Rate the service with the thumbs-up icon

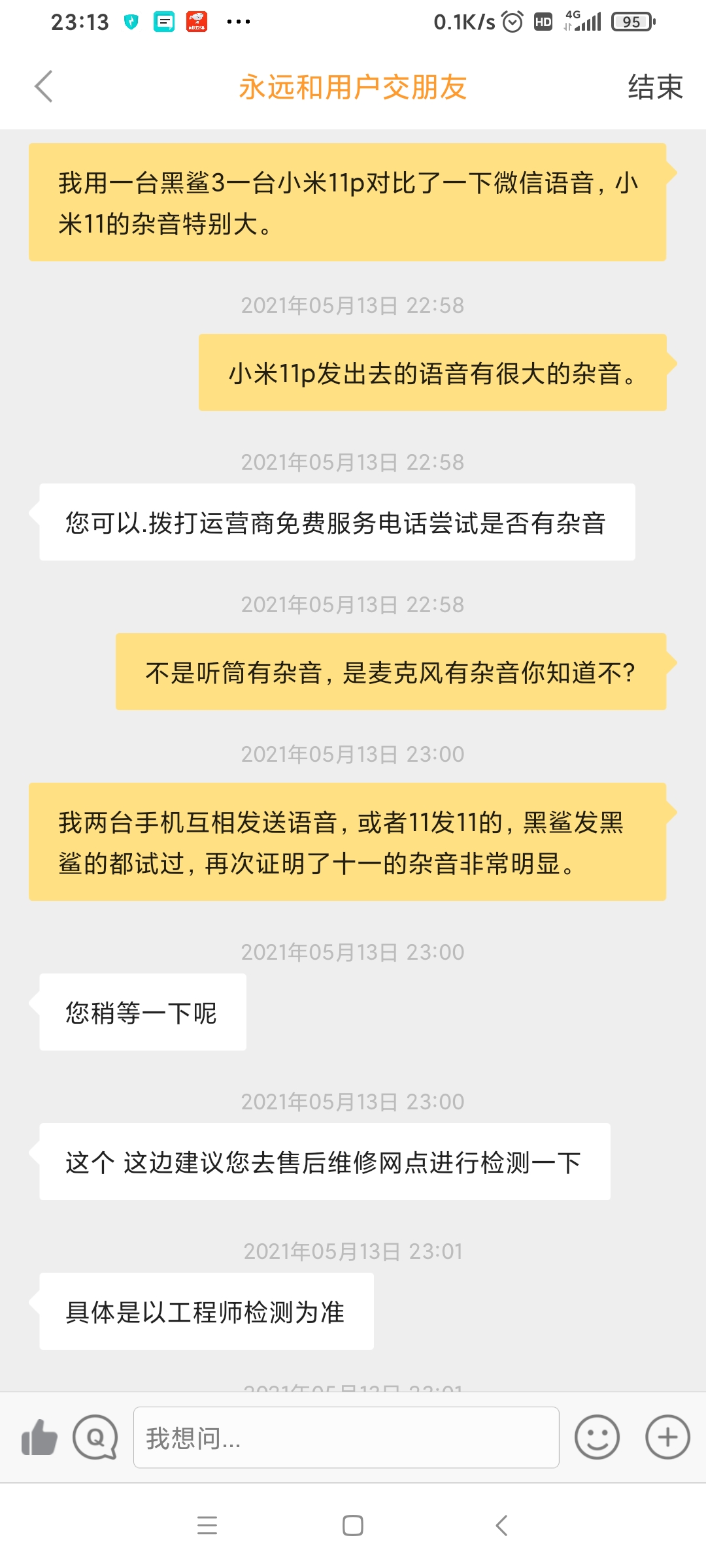point(39,1437)
